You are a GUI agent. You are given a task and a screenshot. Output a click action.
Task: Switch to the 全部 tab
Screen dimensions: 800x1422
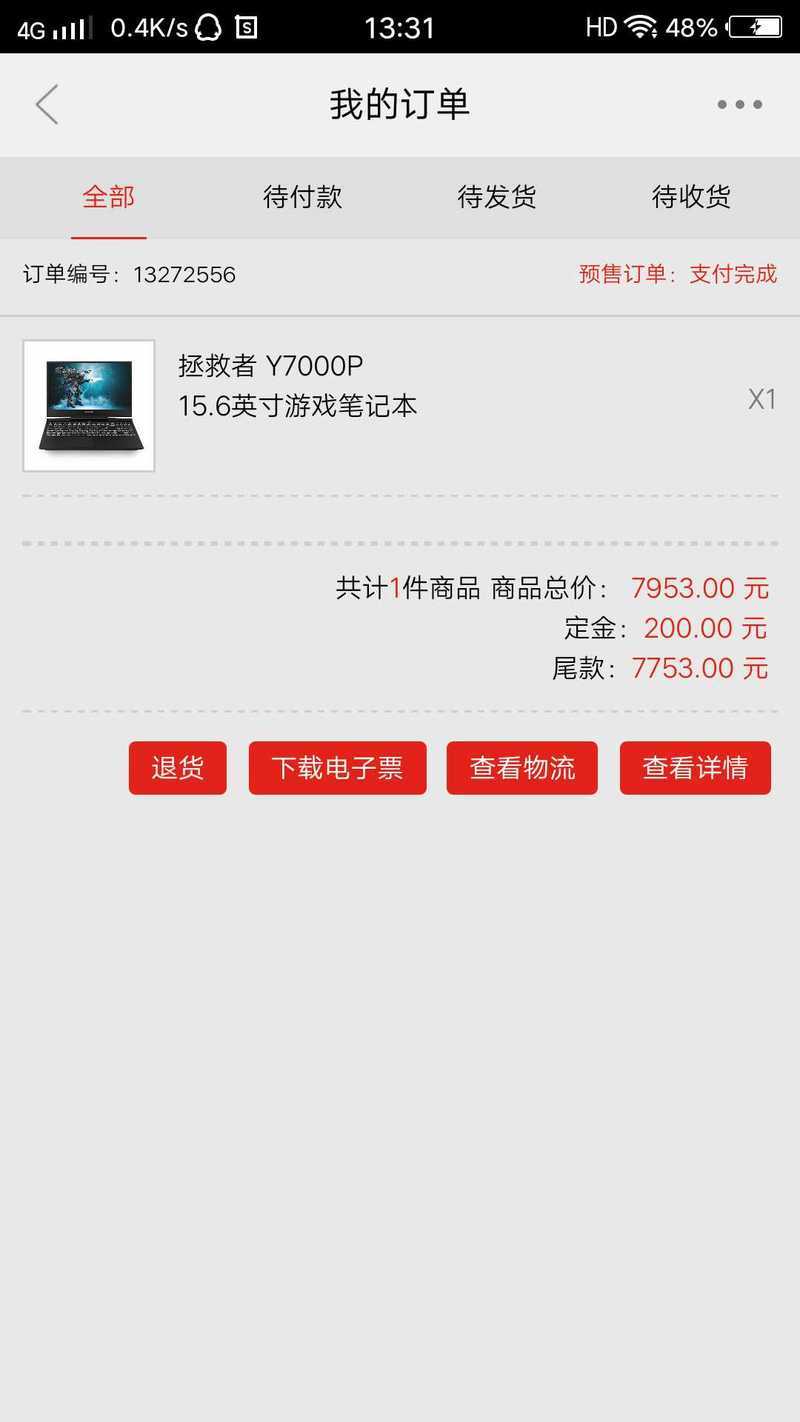pos(108,197)
